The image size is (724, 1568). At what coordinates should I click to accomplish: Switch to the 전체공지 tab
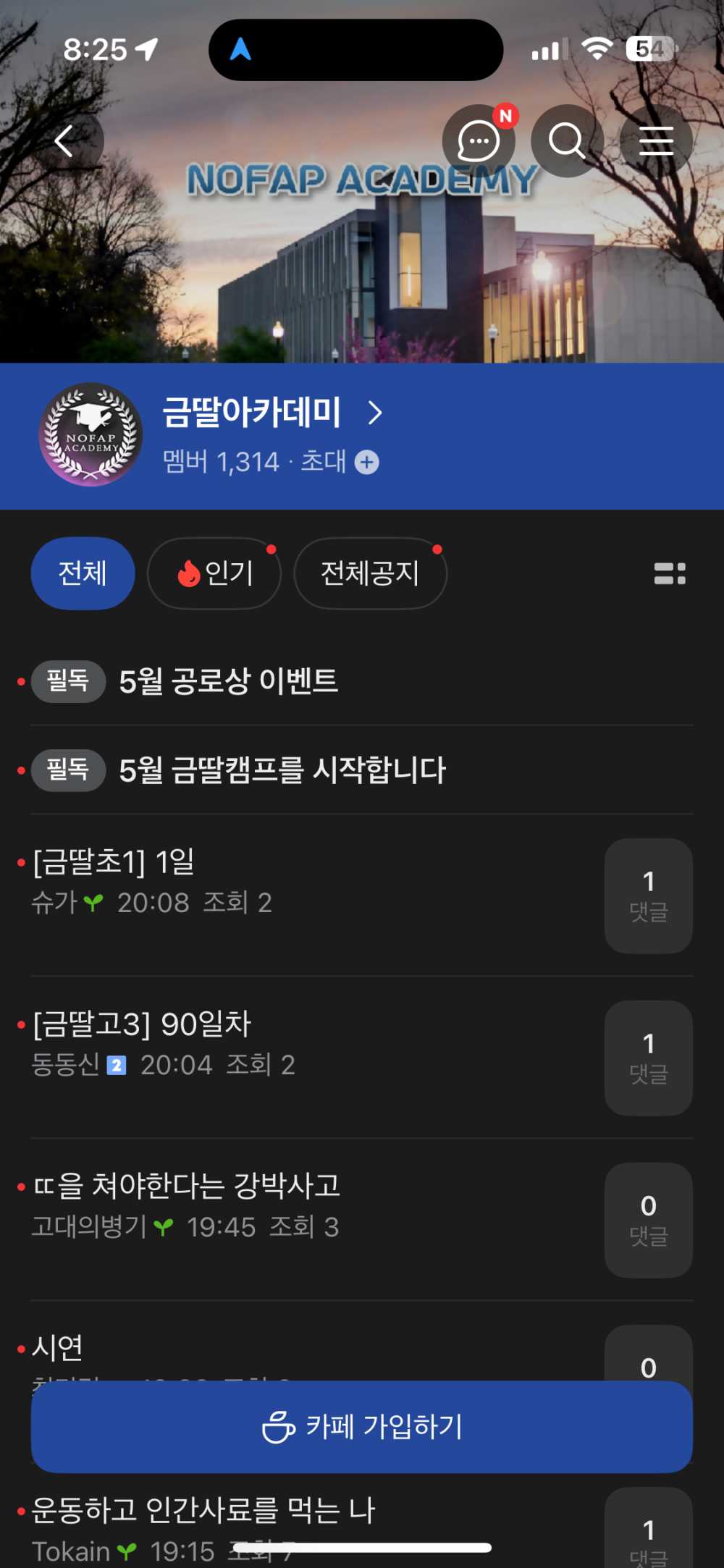click(370, 573)
